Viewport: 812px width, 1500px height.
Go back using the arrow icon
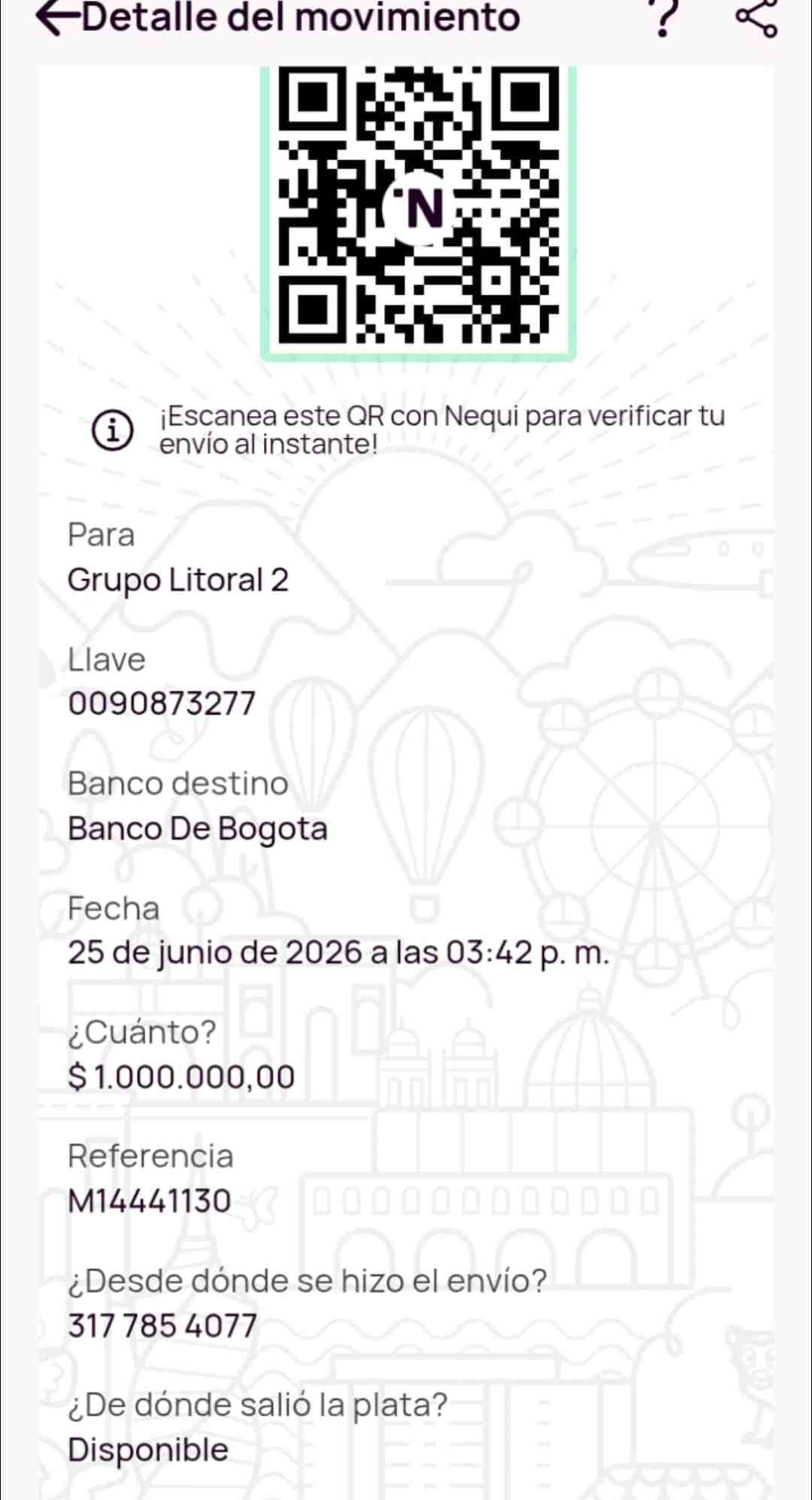pos(59,17)
